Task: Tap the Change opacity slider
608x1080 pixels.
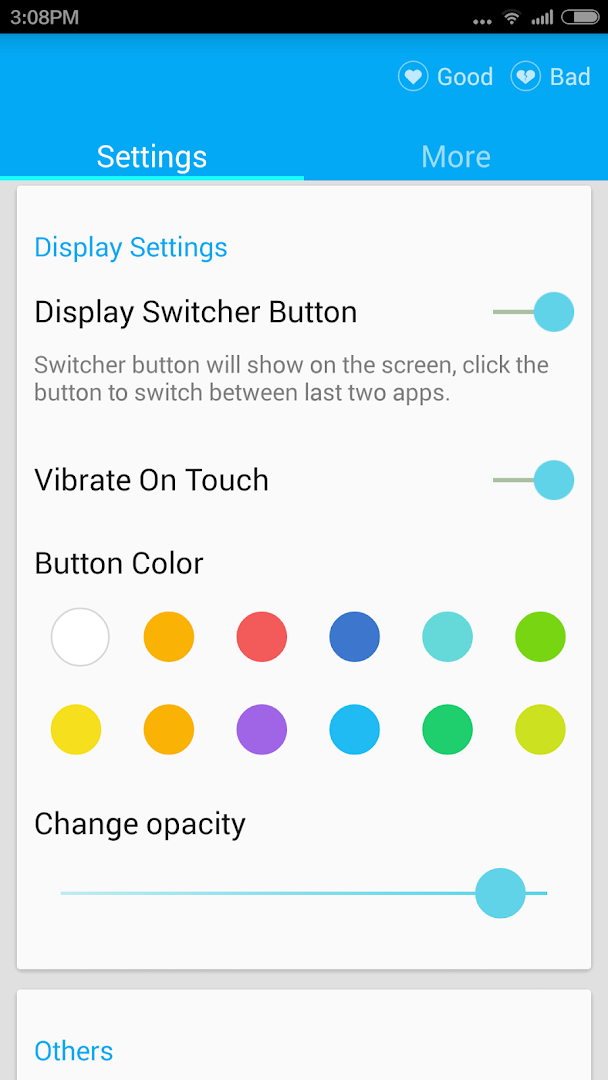Action: point(304,893)
